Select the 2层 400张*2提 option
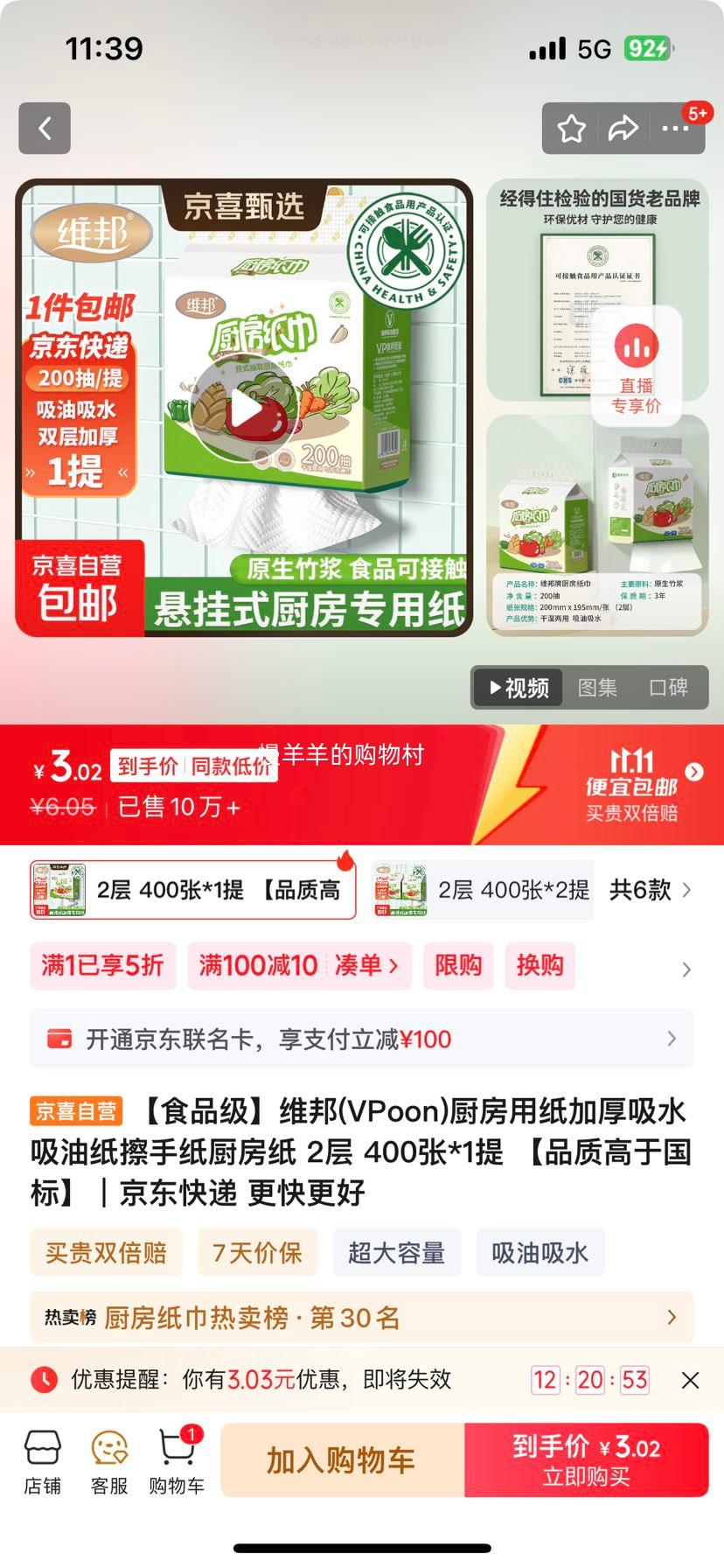Viewport: 724px width, 1568px height. point(482,890)
